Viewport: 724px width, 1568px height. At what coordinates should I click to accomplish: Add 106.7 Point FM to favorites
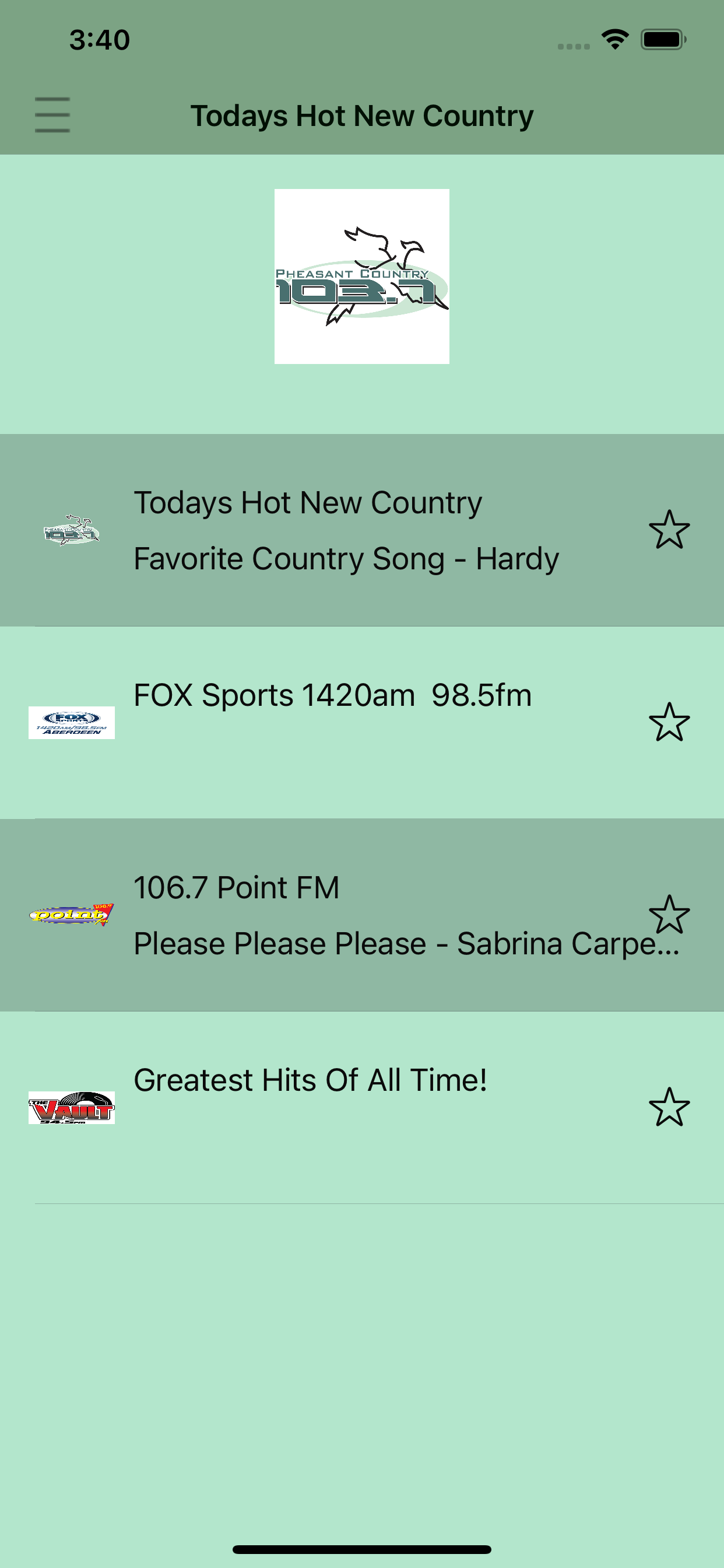coord(669,914)
